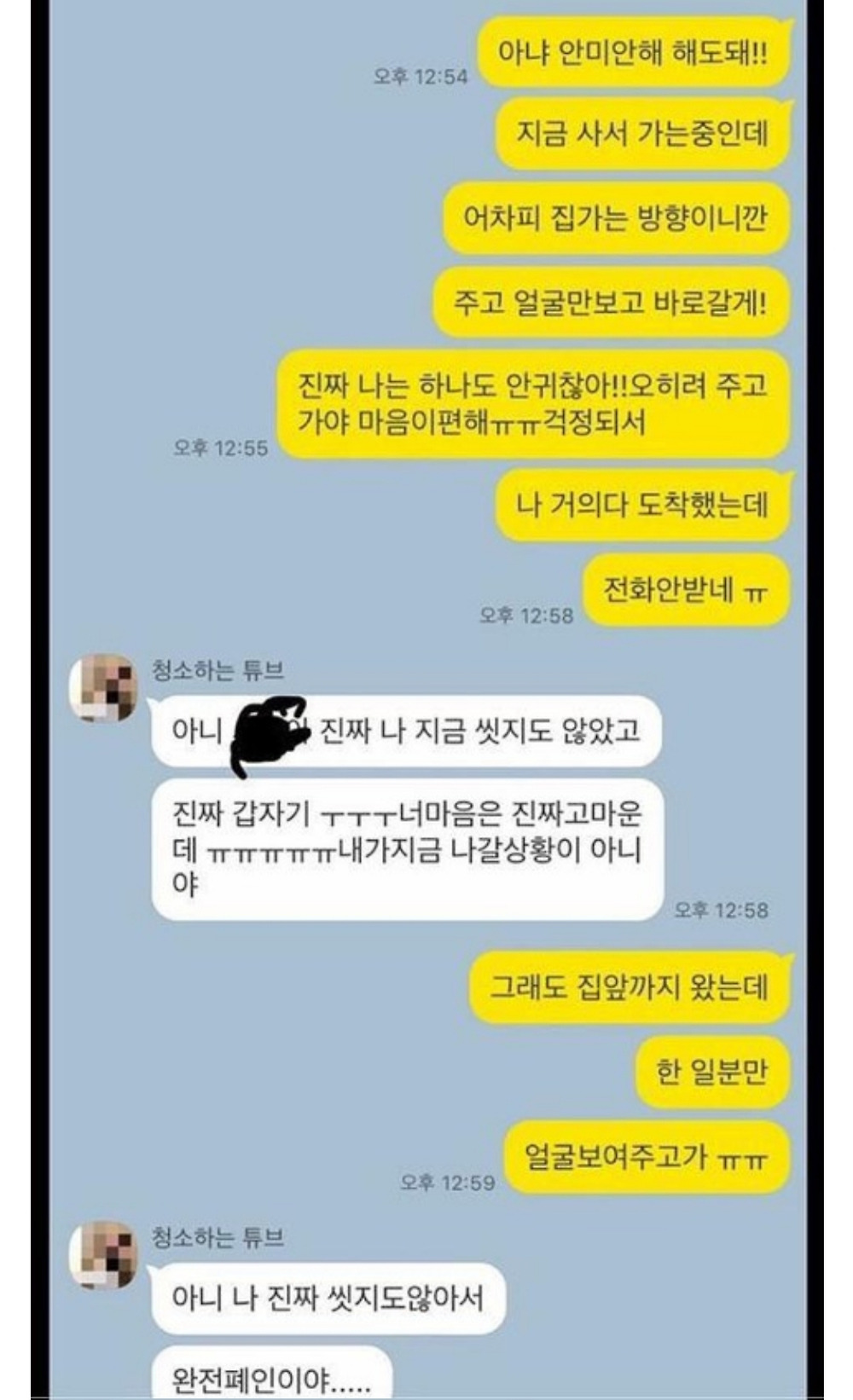Open 청소하는 튜브 profile photo above 씻지도않아서 message

coord(103,1255)
